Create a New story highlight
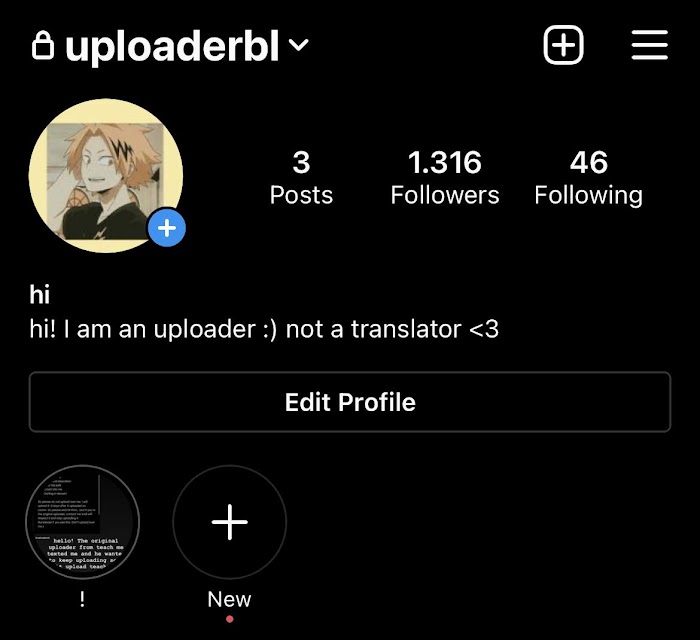Screen dimensions: 700x640 point(229,522)
